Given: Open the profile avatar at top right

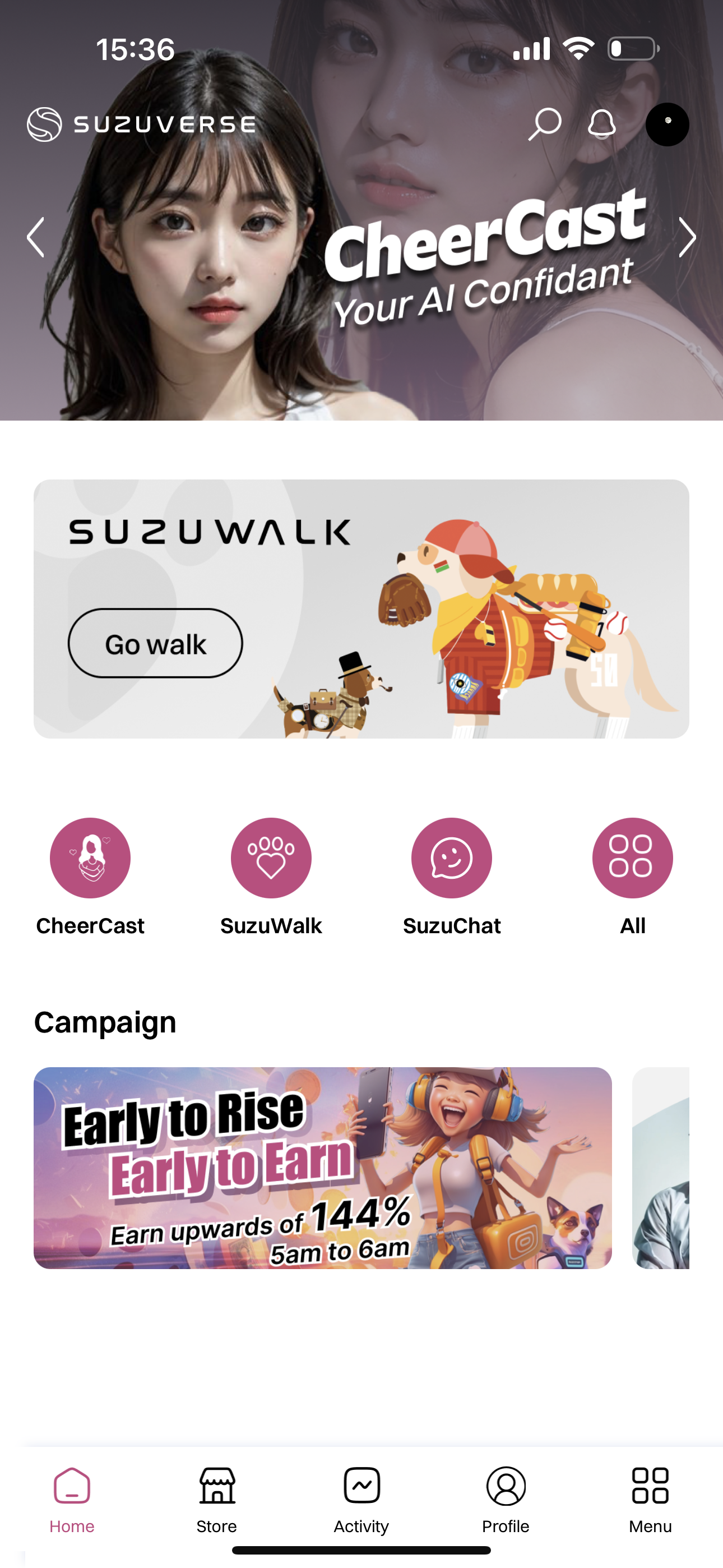Looking at the screenshot, I should click(x=667, y=124).
